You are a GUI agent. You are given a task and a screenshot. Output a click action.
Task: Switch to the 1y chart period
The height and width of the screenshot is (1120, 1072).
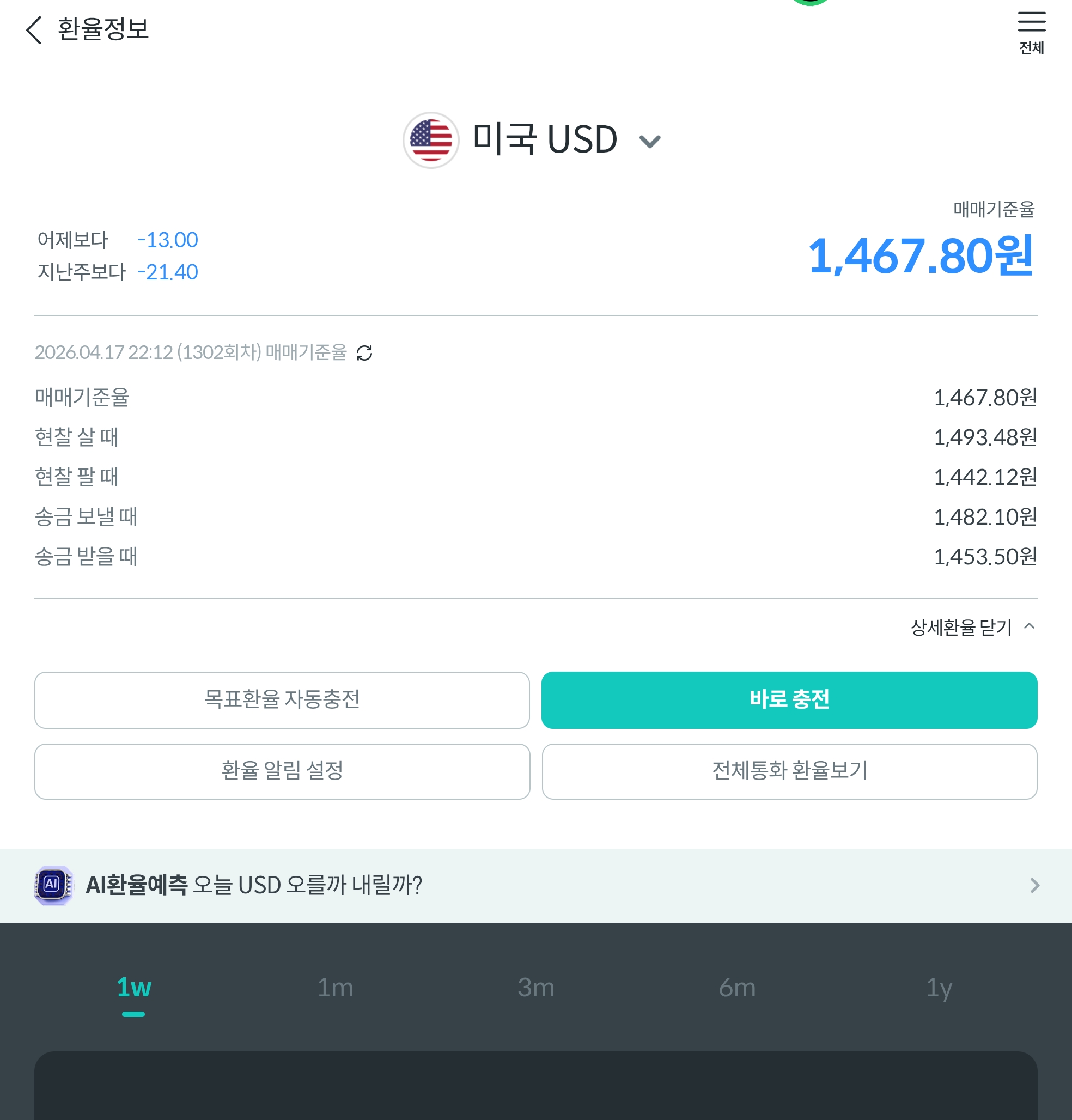coord(939,988)
